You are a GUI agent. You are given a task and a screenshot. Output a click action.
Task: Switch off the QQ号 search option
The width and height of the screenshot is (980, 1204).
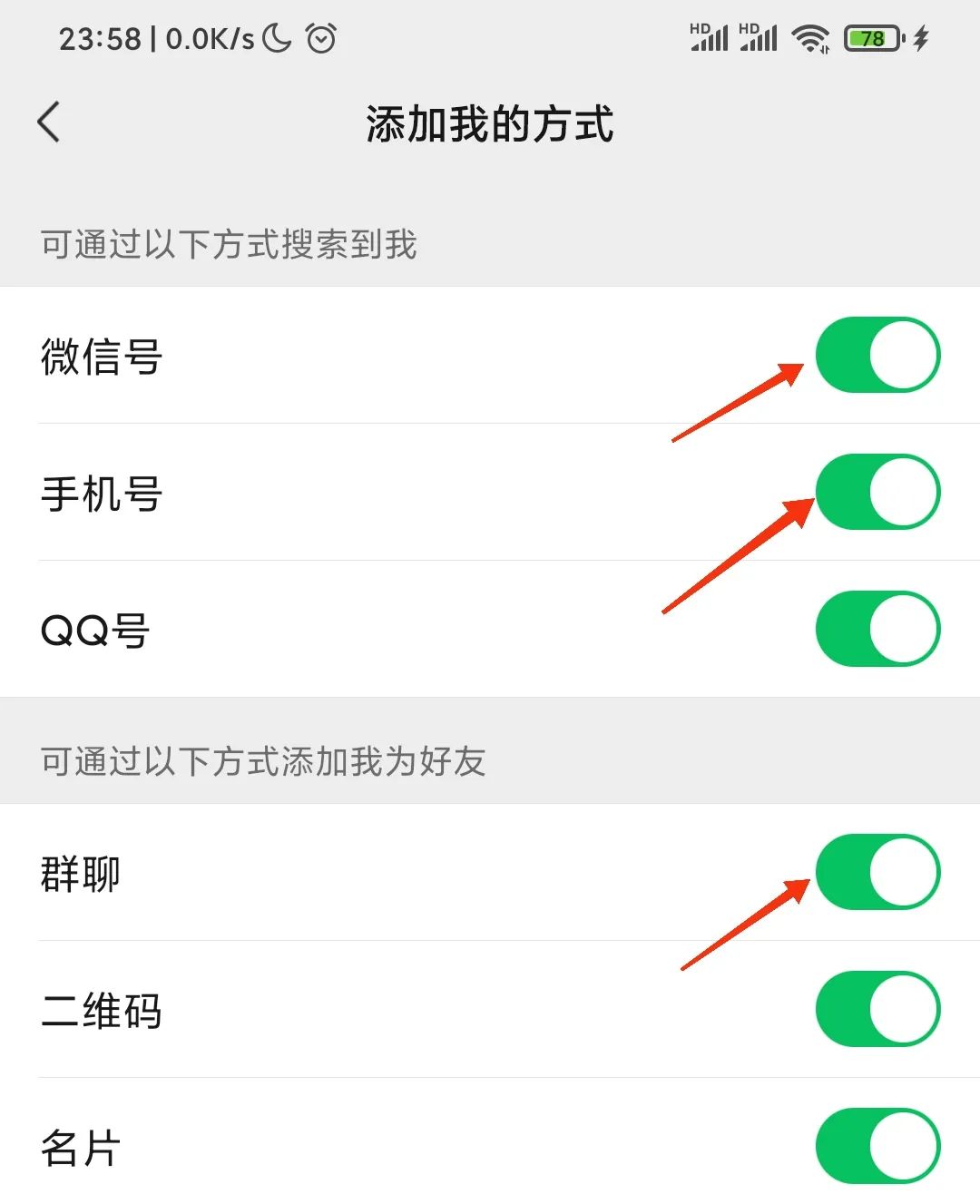(x=877, y=629)
